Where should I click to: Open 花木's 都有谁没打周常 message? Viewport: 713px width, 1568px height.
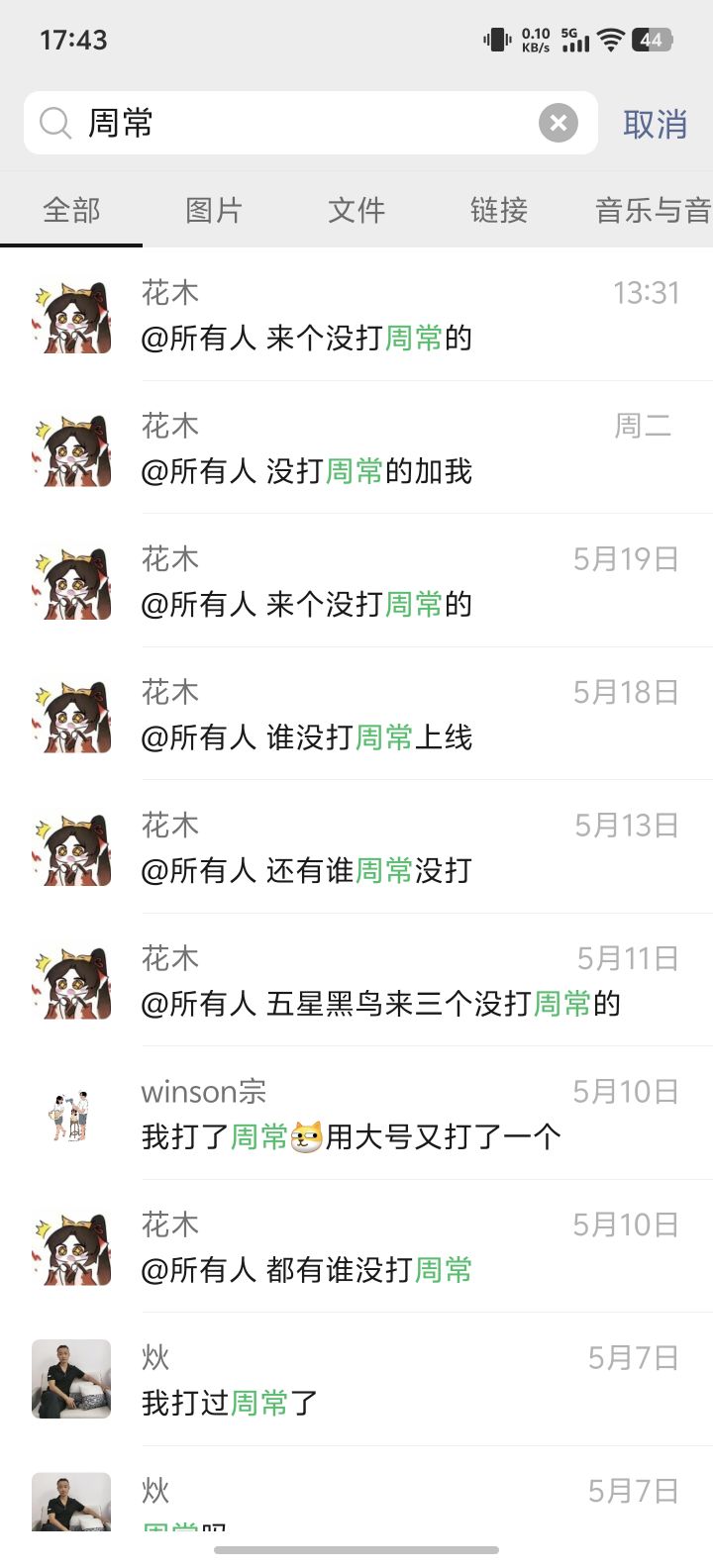pos(356,1246)
